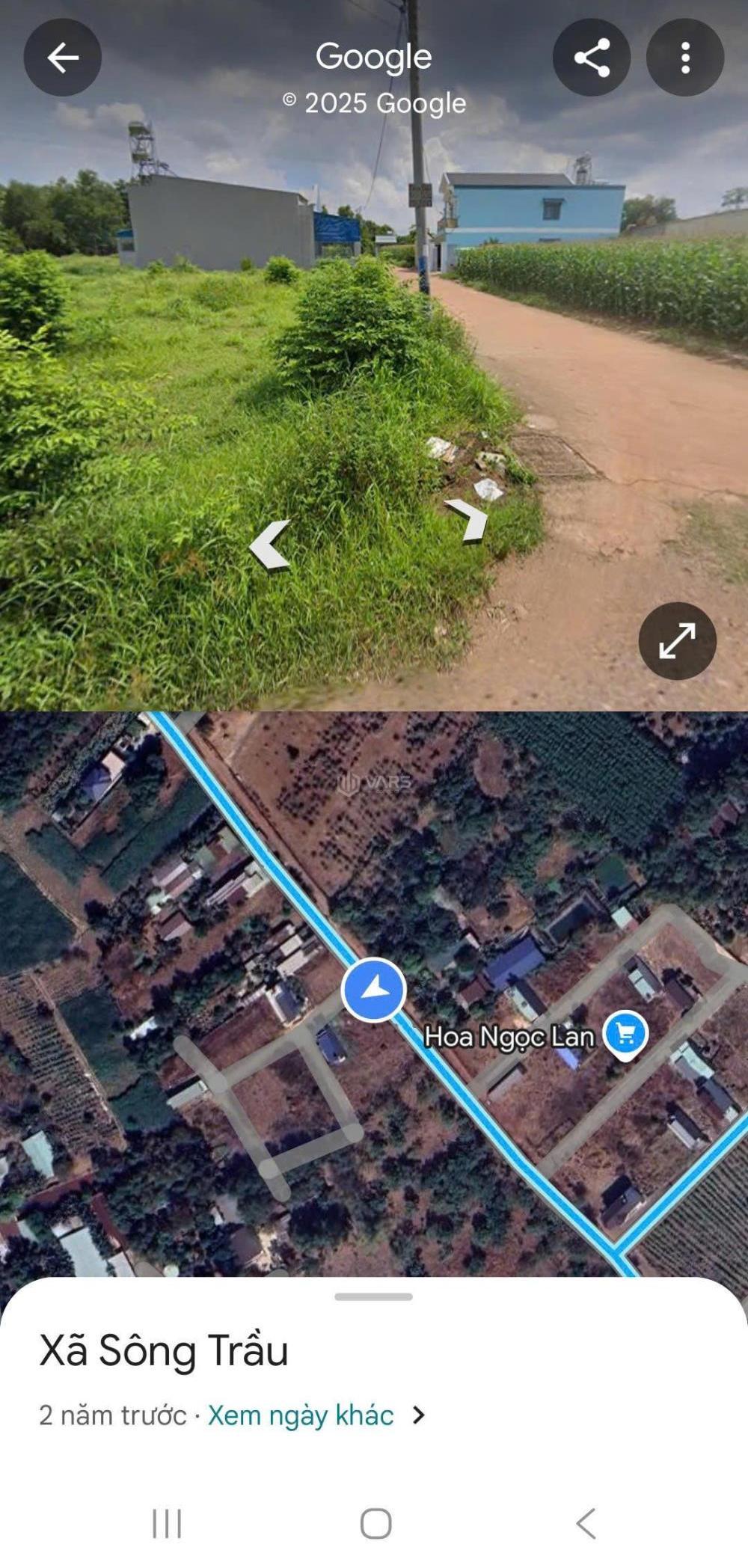
Task: Move Street View along the left arrow
Action: point(270,545)
